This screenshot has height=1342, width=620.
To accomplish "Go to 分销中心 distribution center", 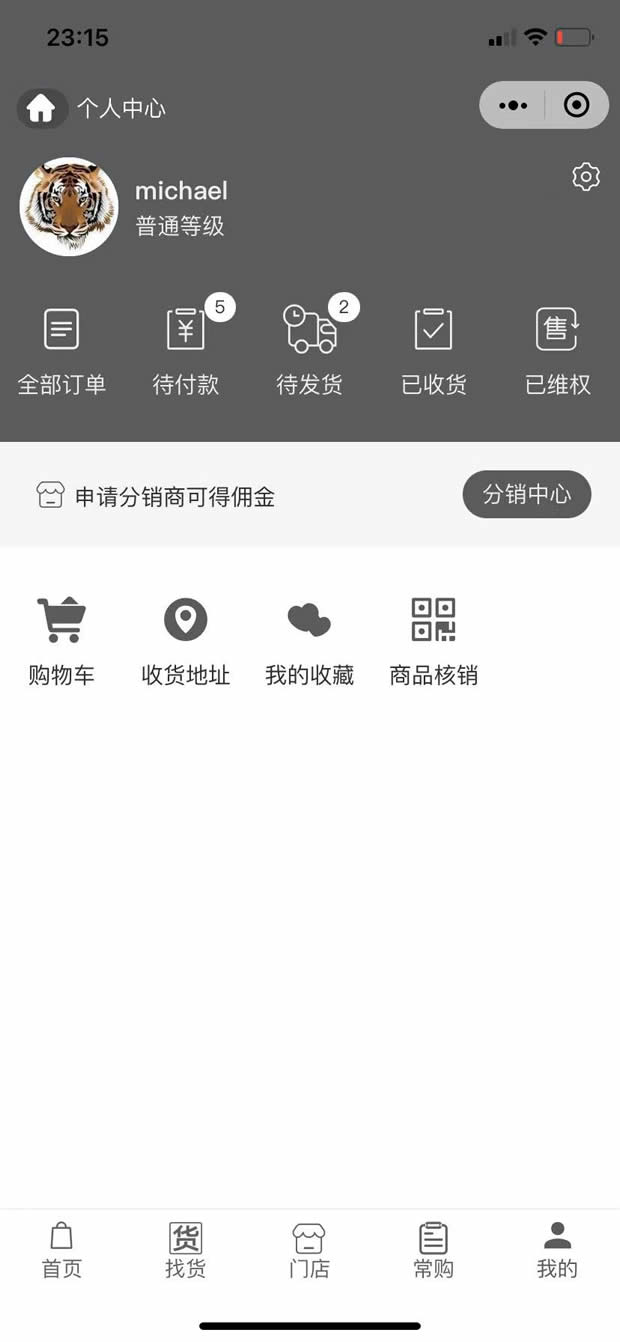I will (527, 494).
